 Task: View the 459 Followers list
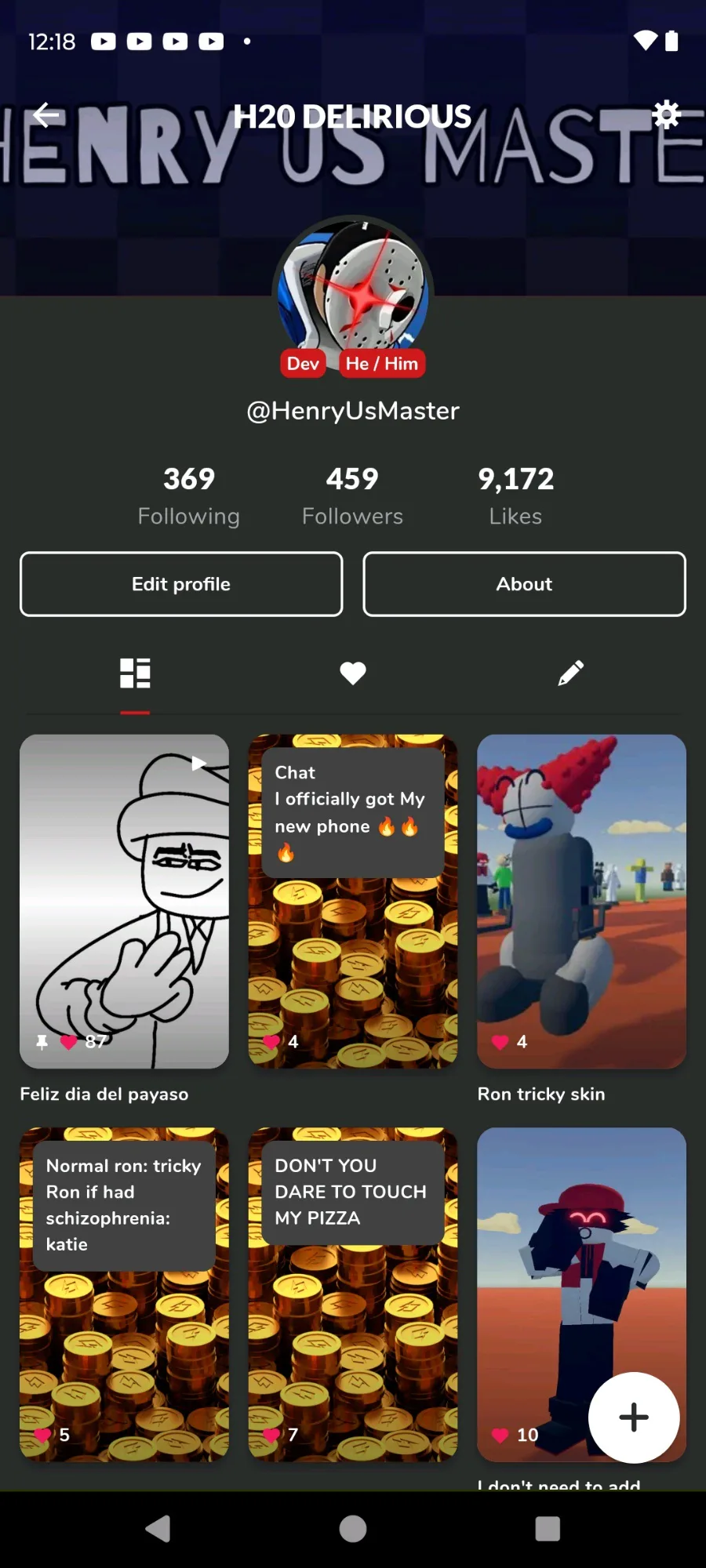point(352,495)
